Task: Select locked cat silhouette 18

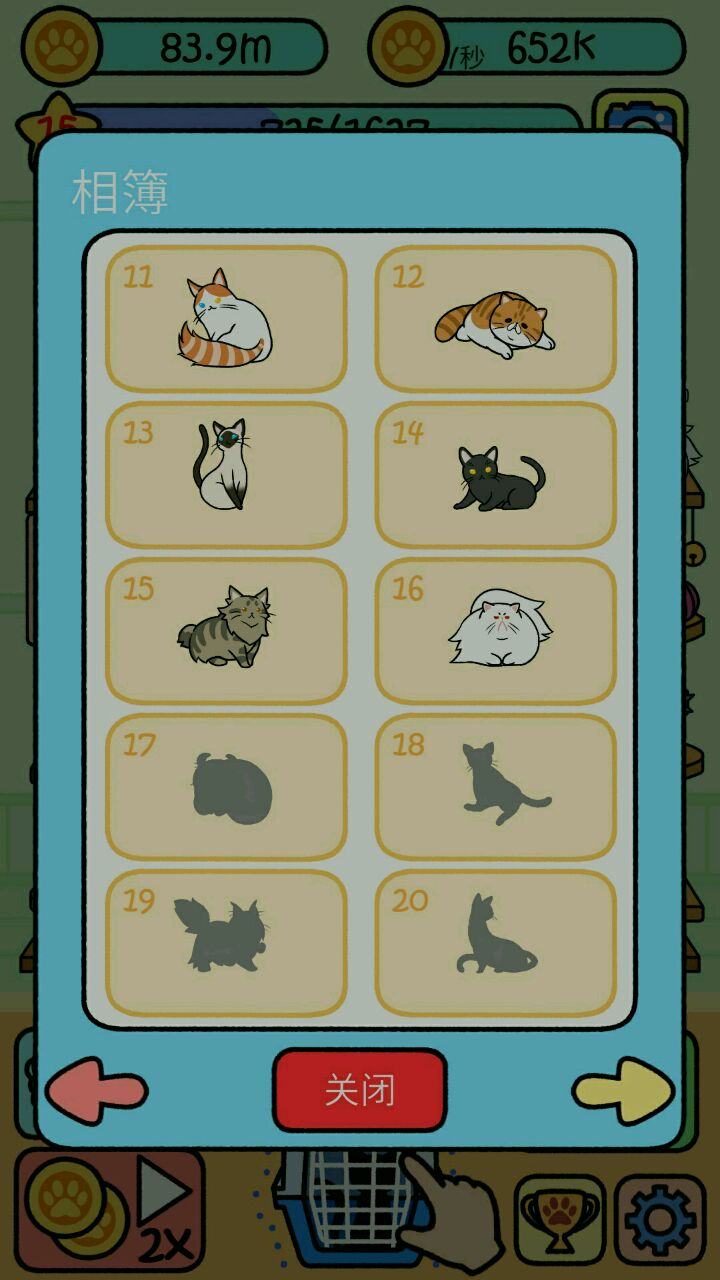Action: [x=495, y=787]
